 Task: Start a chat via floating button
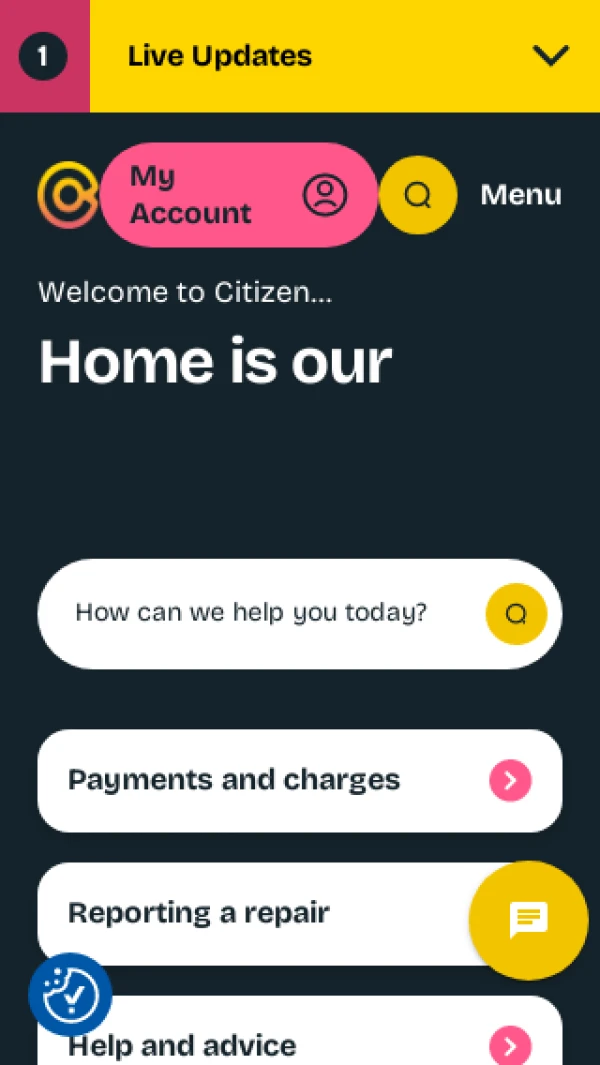tap(528, 920)
